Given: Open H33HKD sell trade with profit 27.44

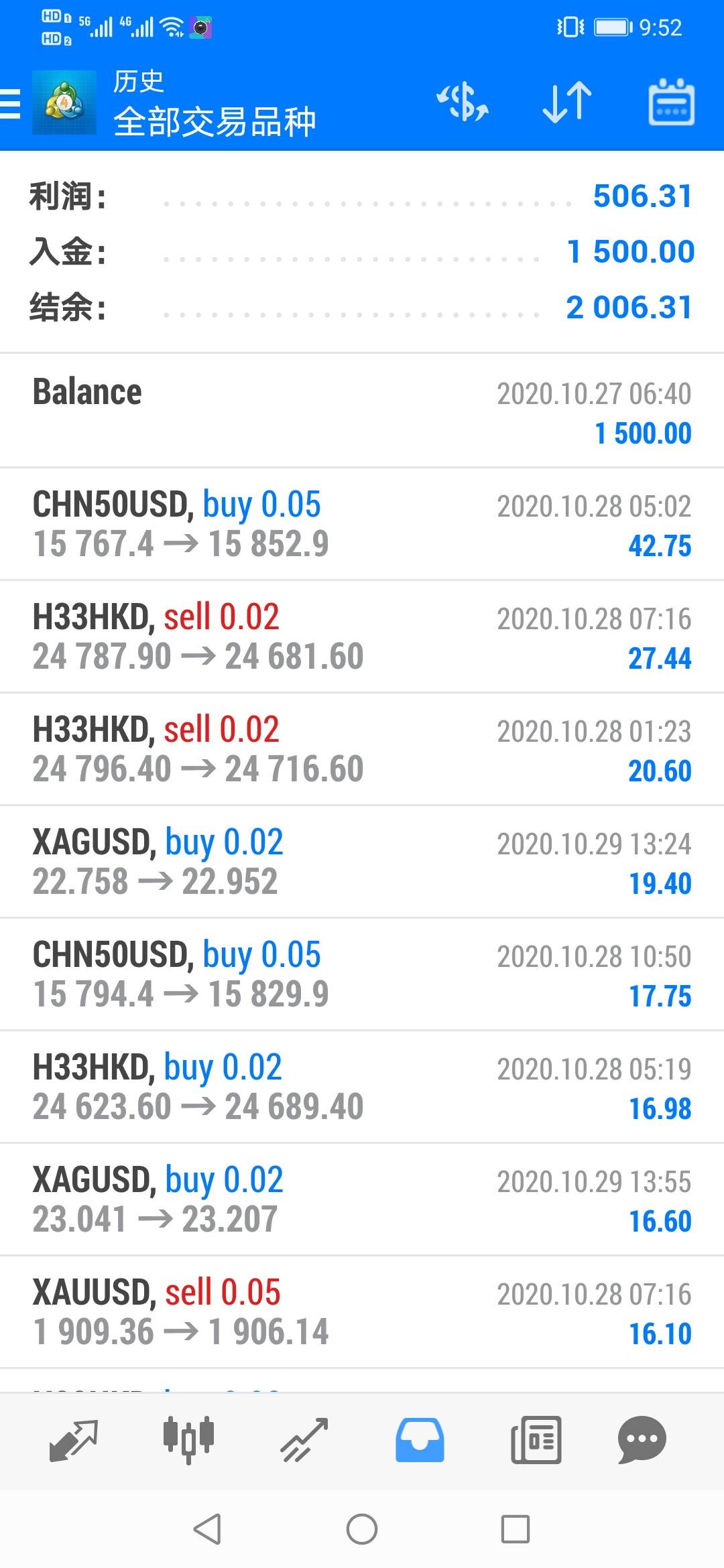Looking at the screenshot, I should [362, 637].
